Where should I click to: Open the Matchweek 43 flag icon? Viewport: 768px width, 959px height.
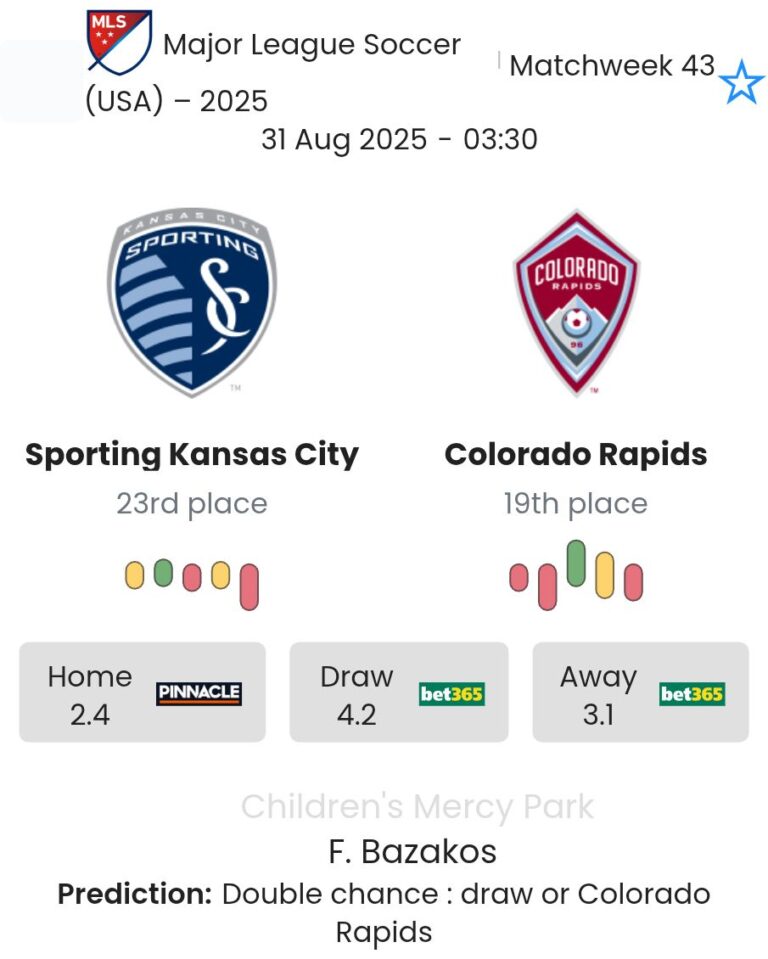point(497,61)
